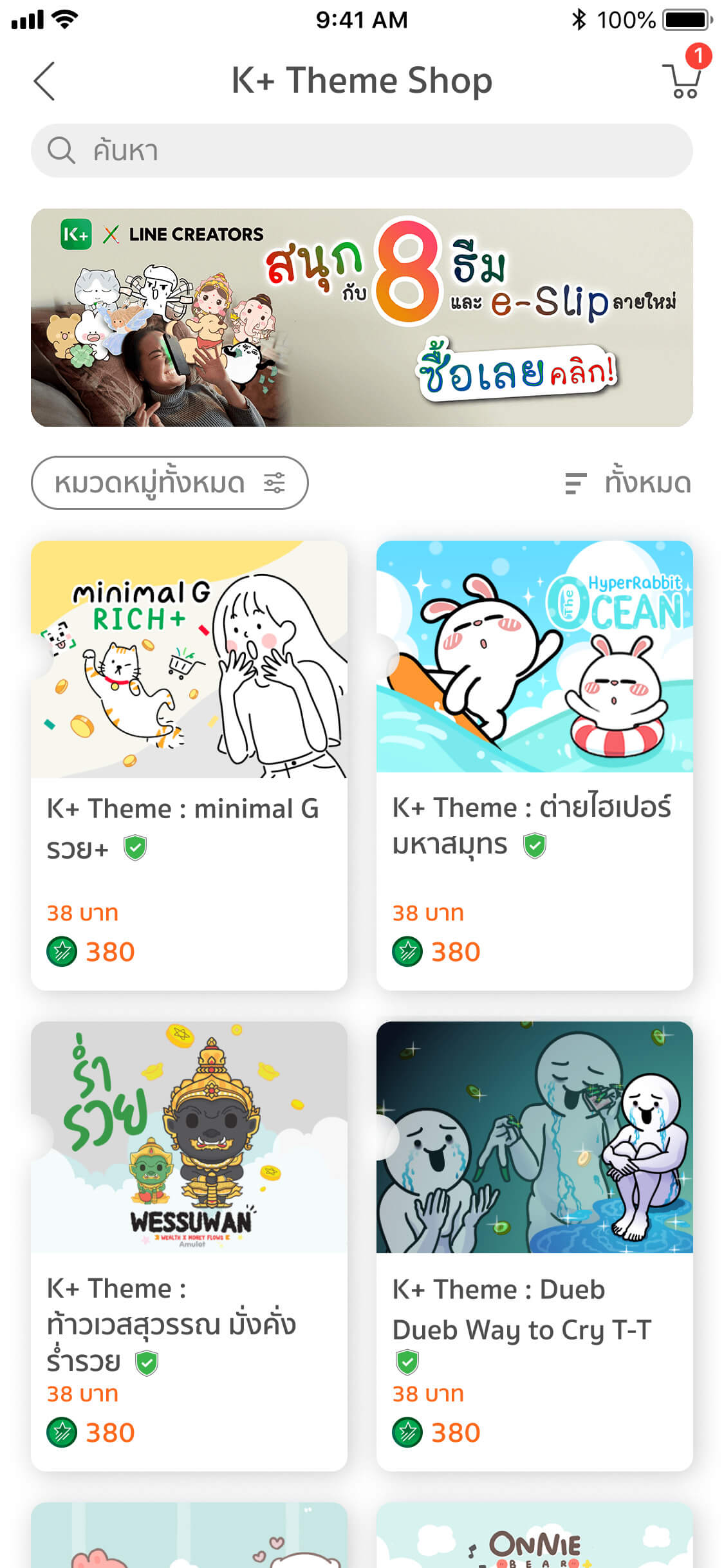This screenshot has height=1568, width=724.
Task: Go back from K+ Theme Shop
Action: (x=44, y=81)
